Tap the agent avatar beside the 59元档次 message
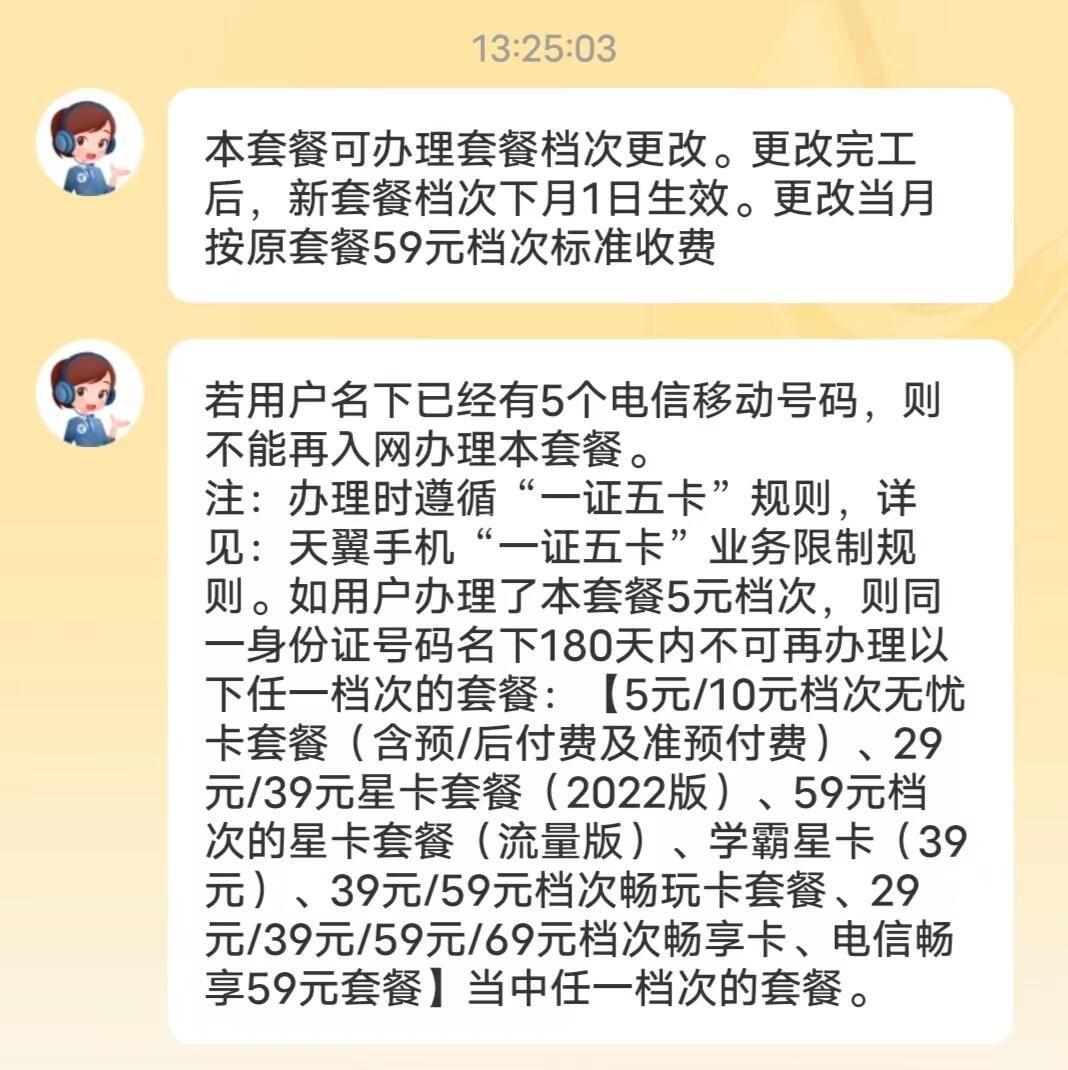 click(x=90, y=143)
